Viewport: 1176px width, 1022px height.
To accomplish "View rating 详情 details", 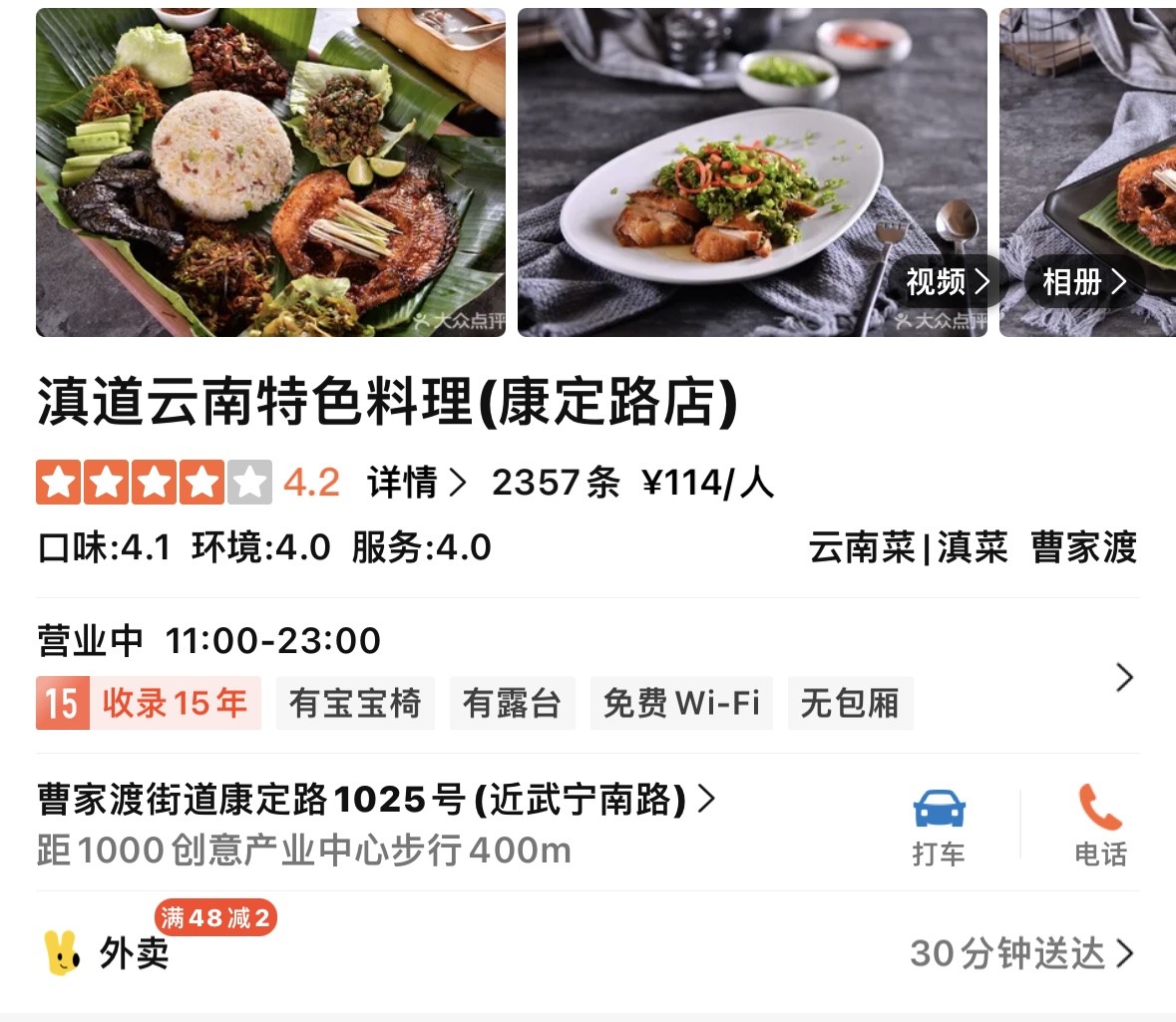I will point(415,484).
